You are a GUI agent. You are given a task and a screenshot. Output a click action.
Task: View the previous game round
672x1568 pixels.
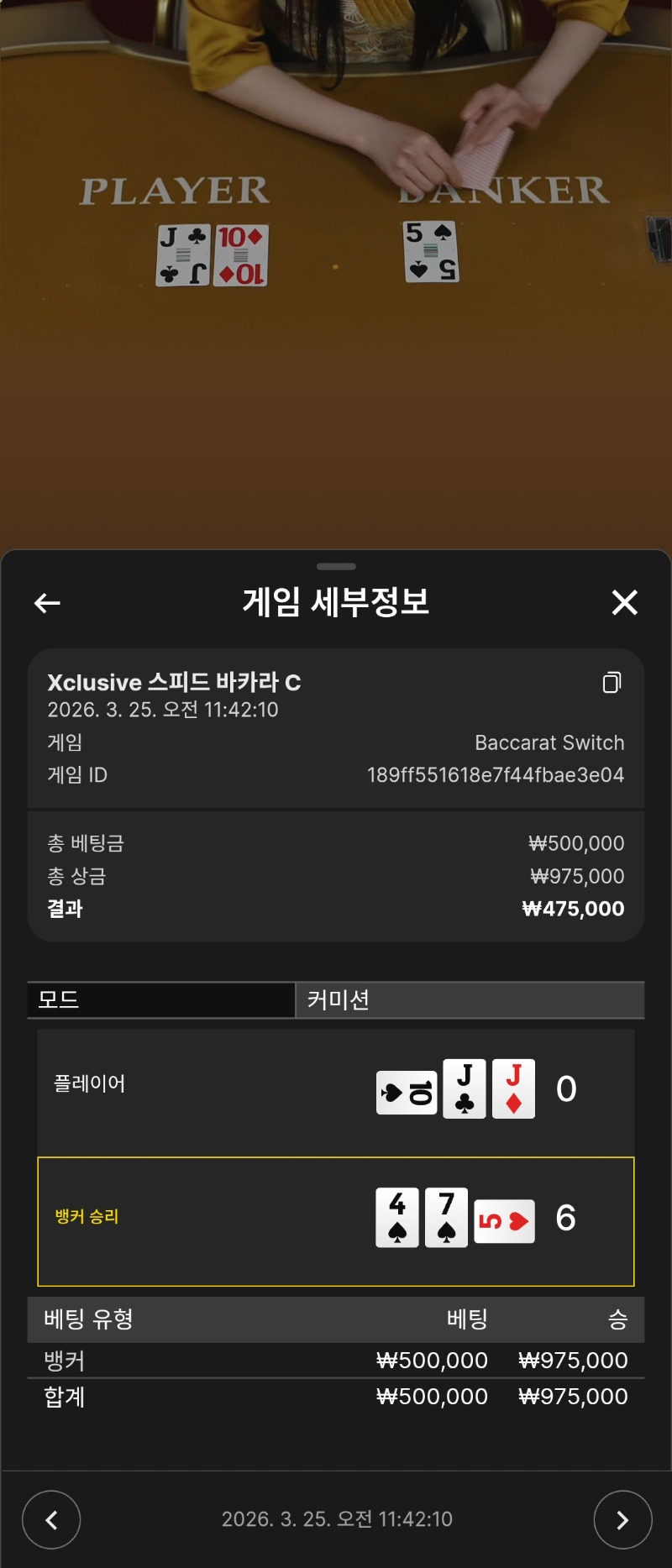51,1519
